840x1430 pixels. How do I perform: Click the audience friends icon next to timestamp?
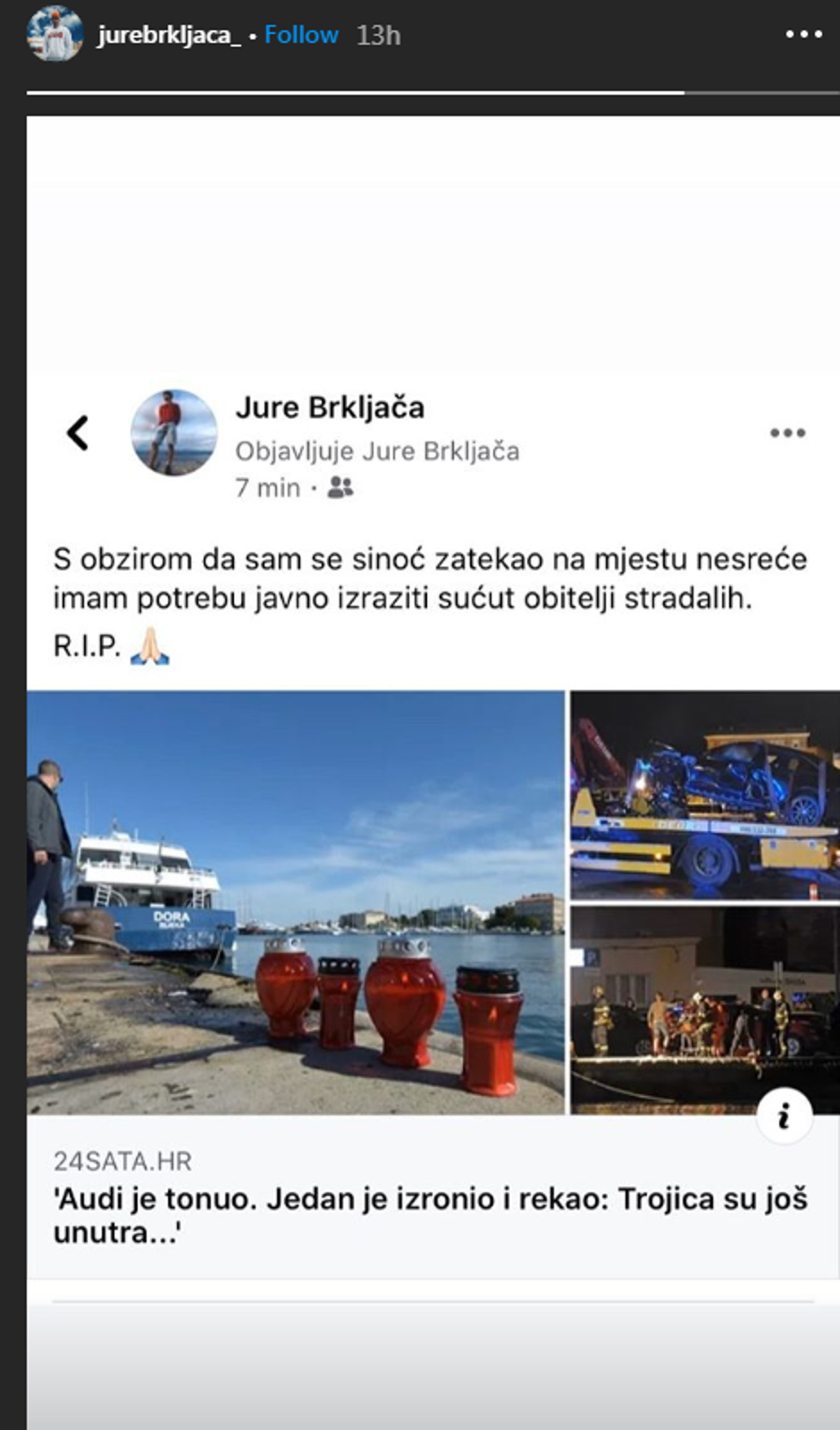(x=340, y=488)
